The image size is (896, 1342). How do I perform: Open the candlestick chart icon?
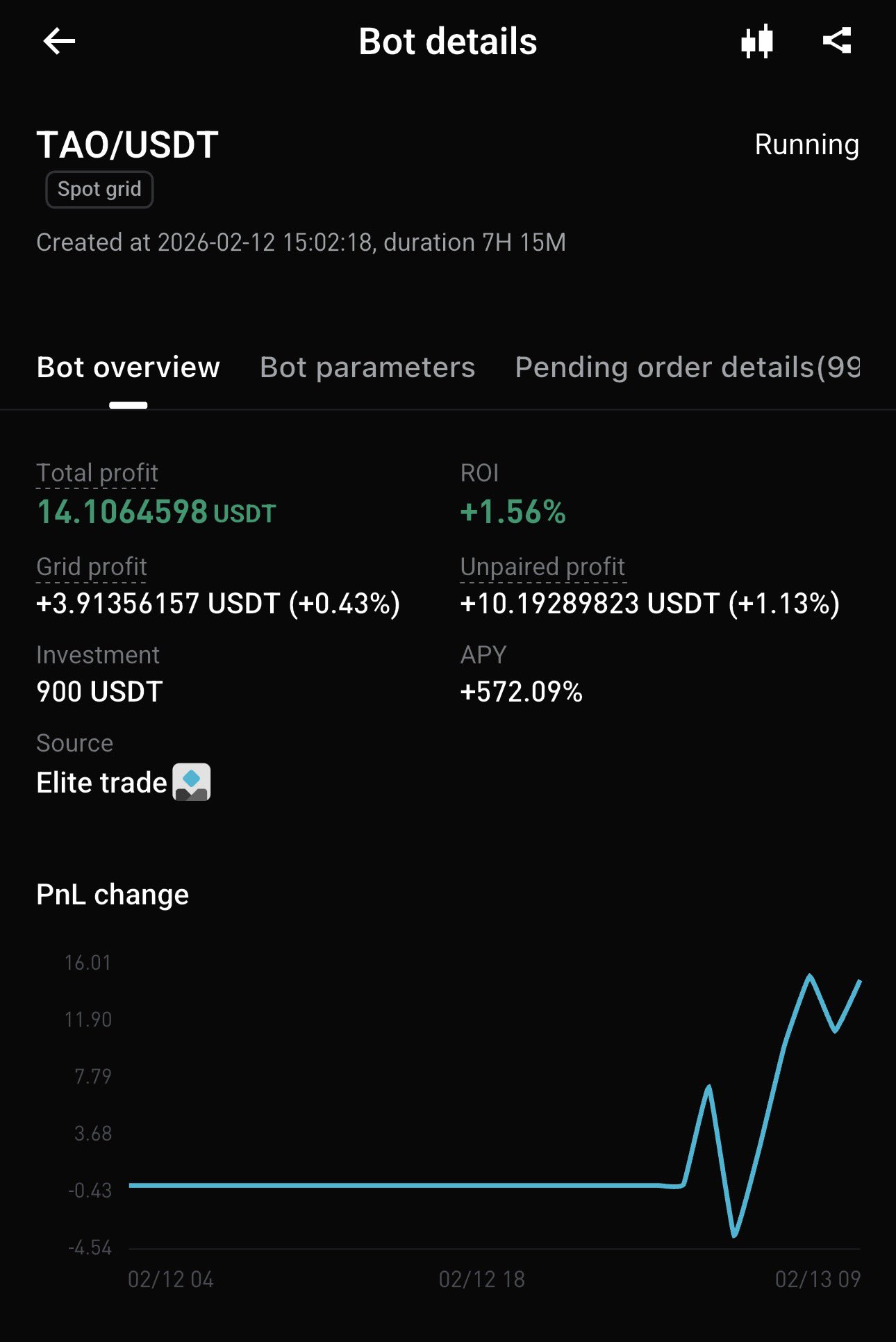click(757, 42)
